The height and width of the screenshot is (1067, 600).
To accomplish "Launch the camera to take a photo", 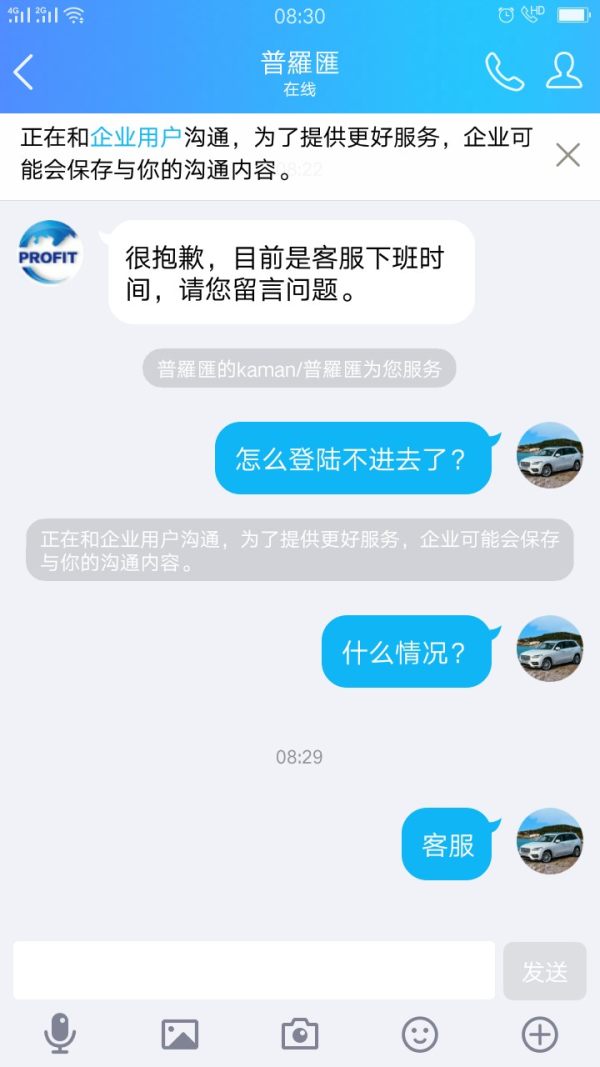I will (300, 1034).
